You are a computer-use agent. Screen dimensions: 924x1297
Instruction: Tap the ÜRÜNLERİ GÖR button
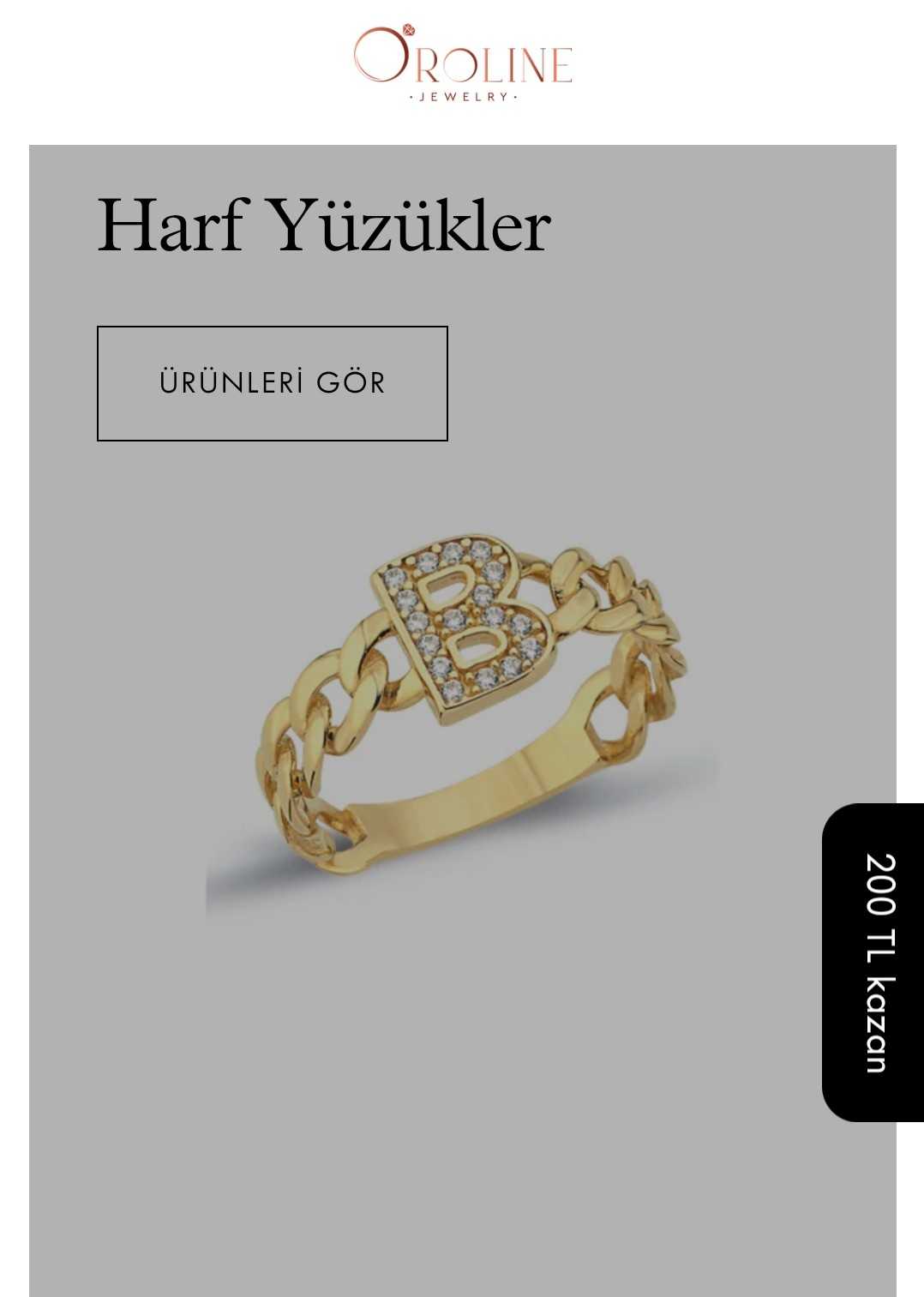(273, 383)
